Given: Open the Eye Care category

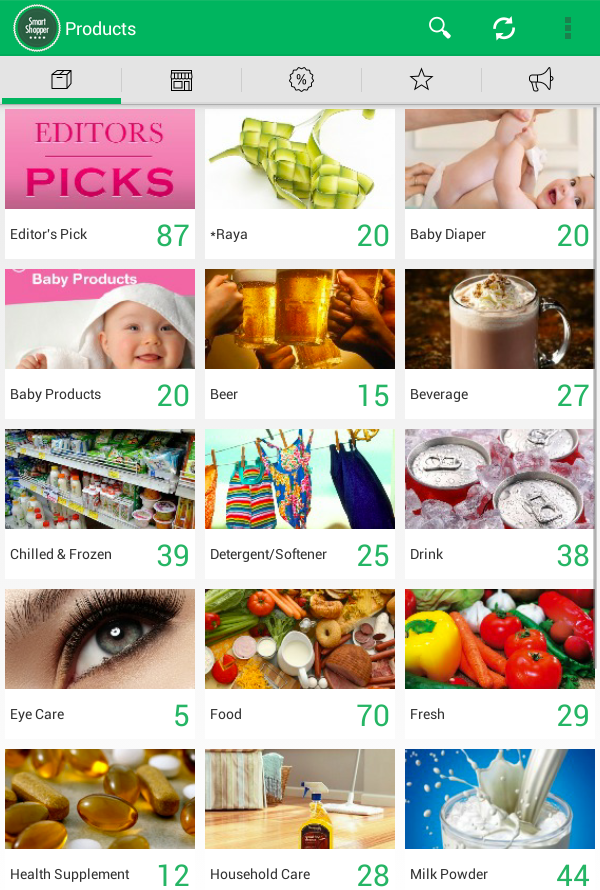Looking at the screenshot, I should point(100,664).
